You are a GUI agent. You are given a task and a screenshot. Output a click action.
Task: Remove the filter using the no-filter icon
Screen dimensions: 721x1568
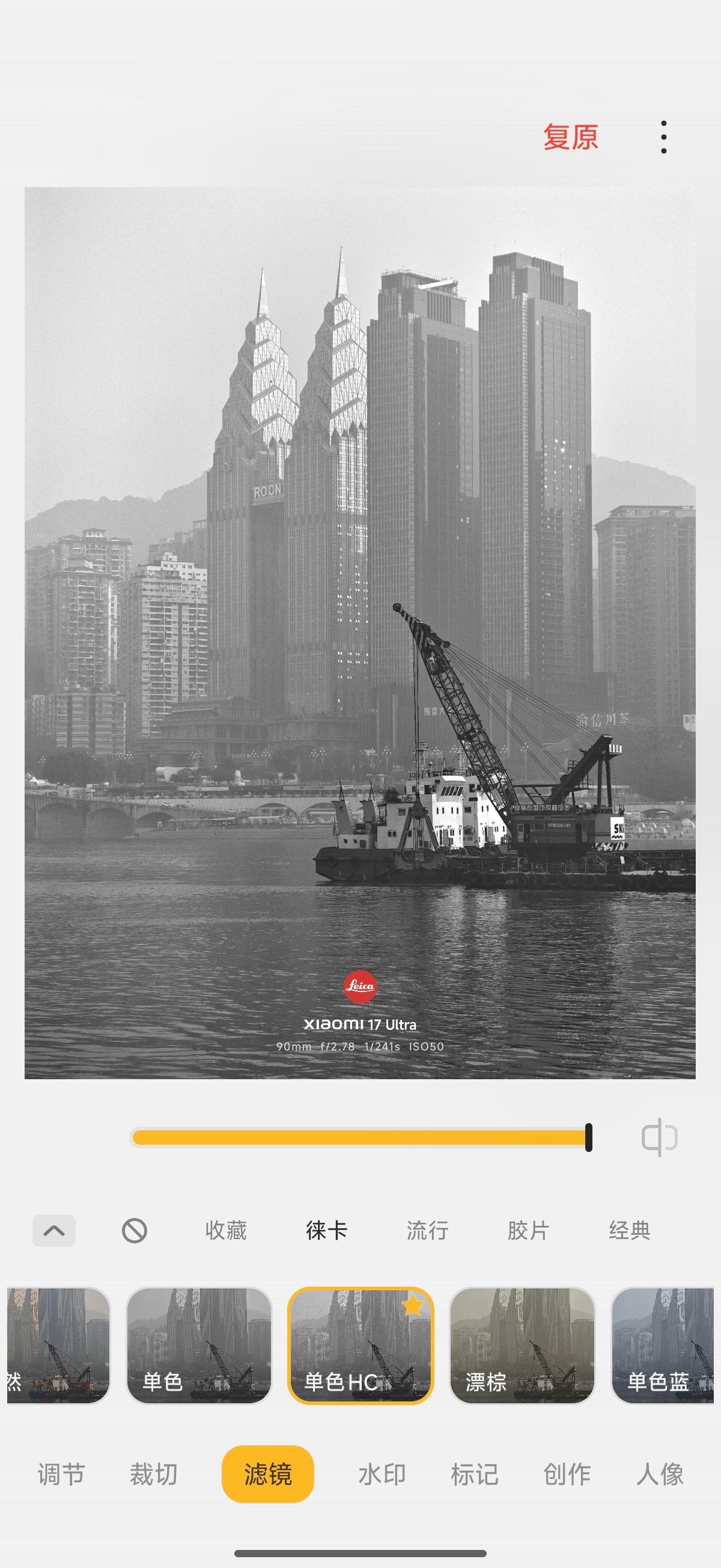(135, 1230)
